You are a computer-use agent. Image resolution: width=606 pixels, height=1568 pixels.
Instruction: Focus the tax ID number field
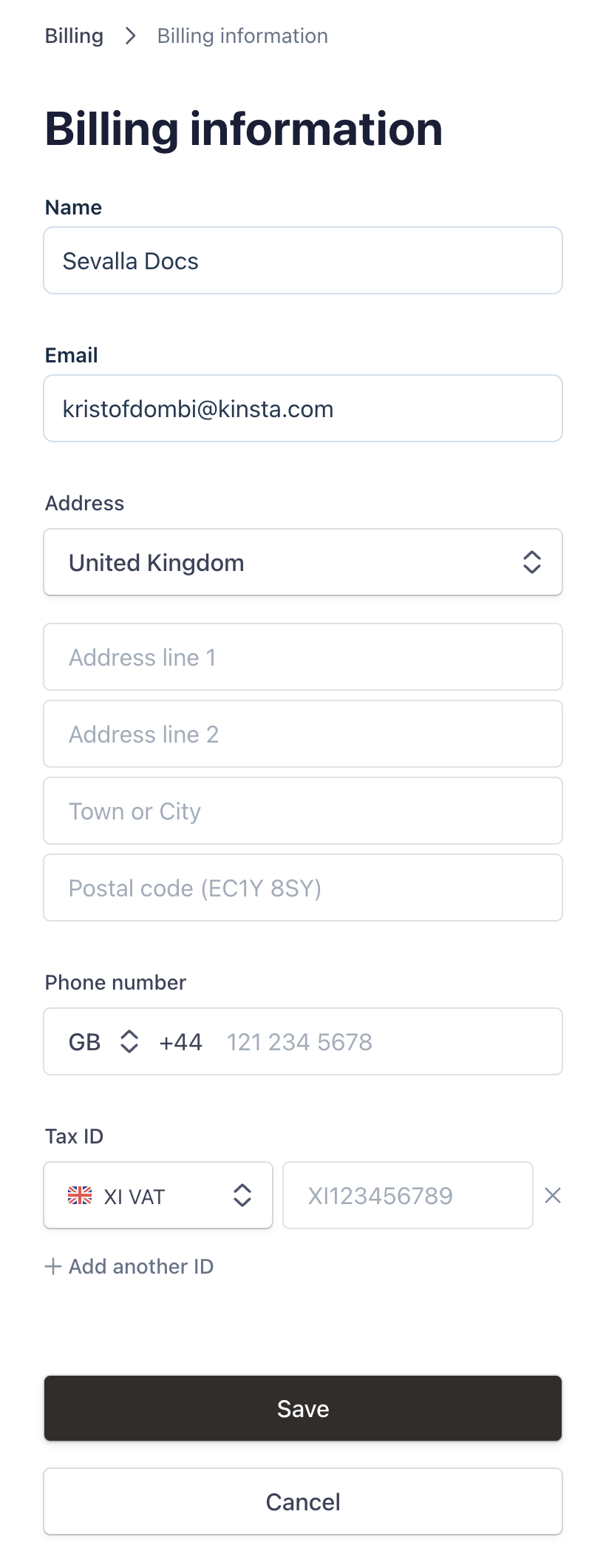407,1195
